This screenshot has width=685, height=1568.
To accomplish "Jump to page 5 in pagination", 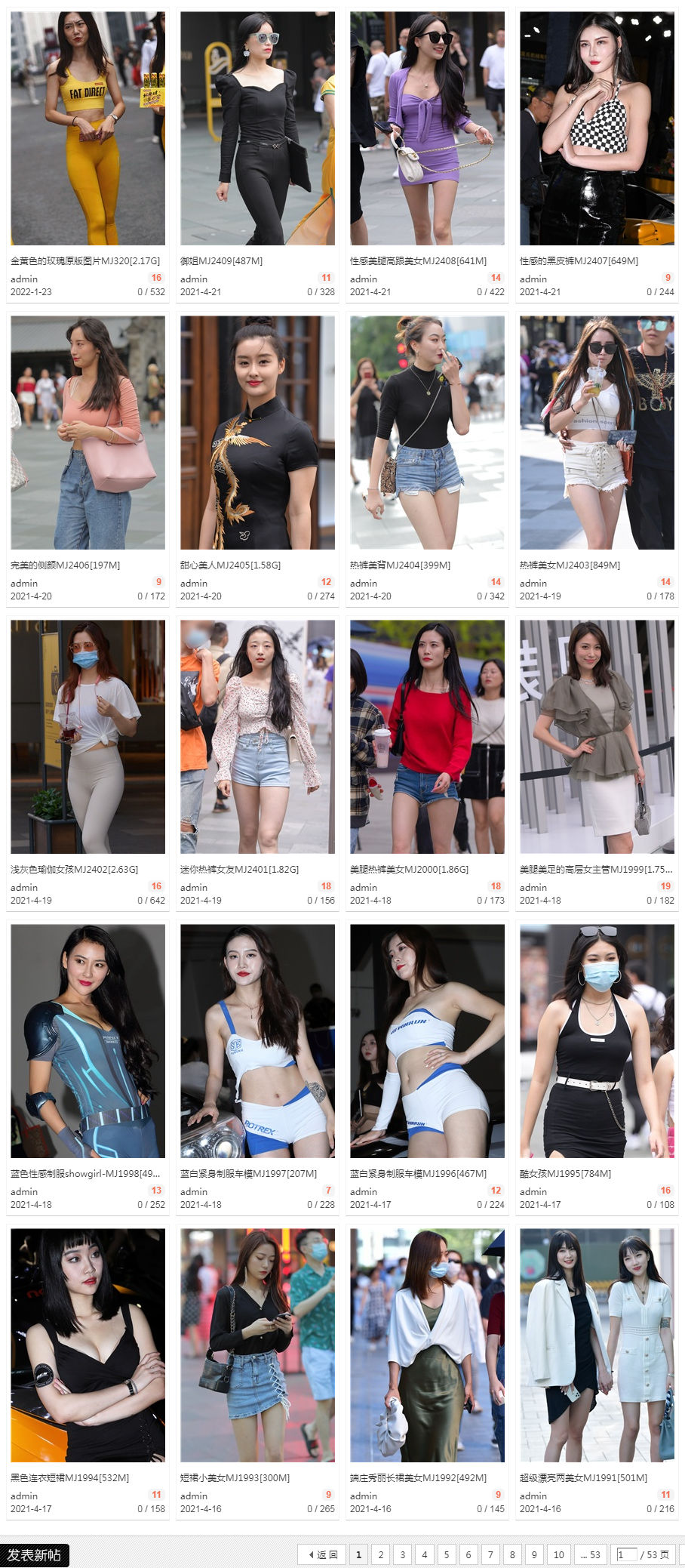I will (446, 1554).
